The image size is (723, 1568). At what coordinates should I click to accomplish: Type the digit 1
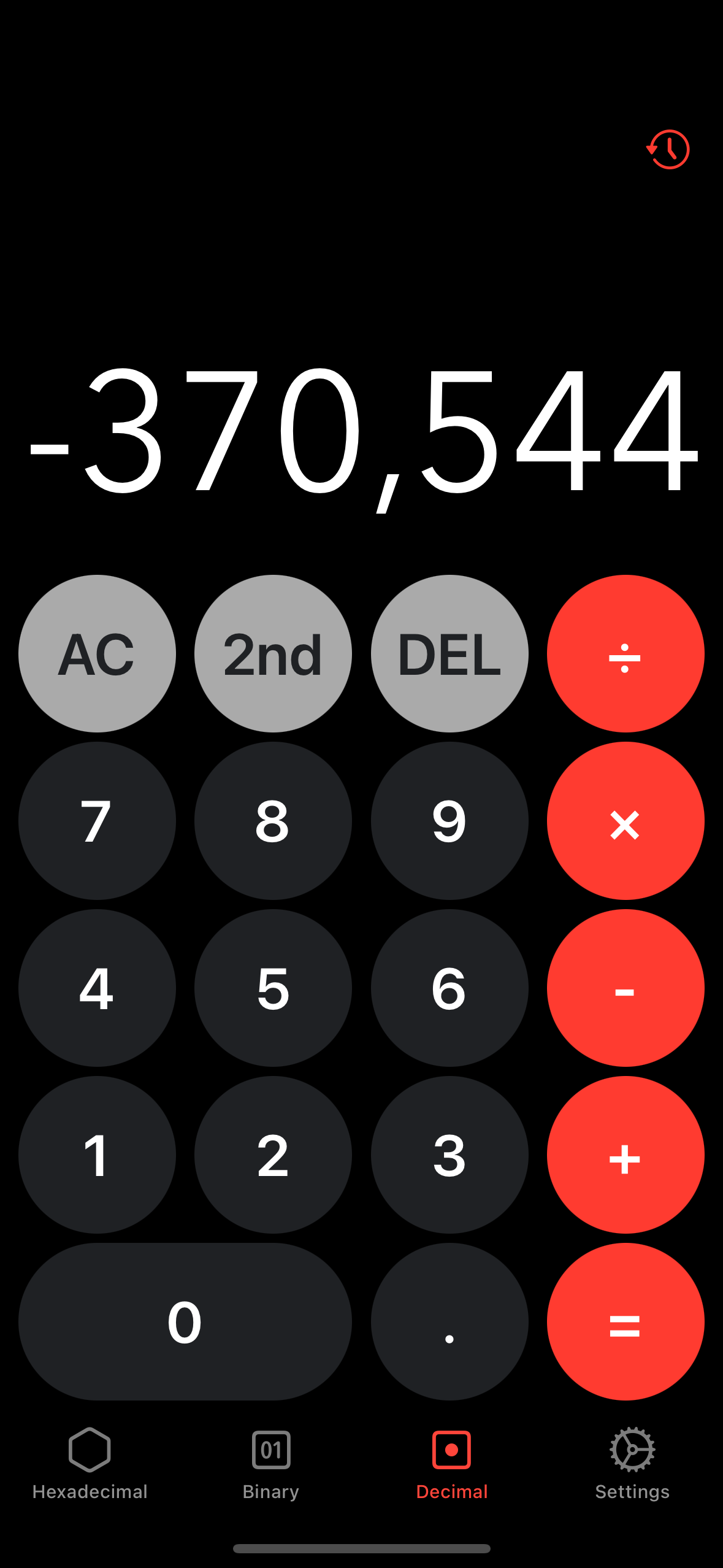pos(97,1155)
